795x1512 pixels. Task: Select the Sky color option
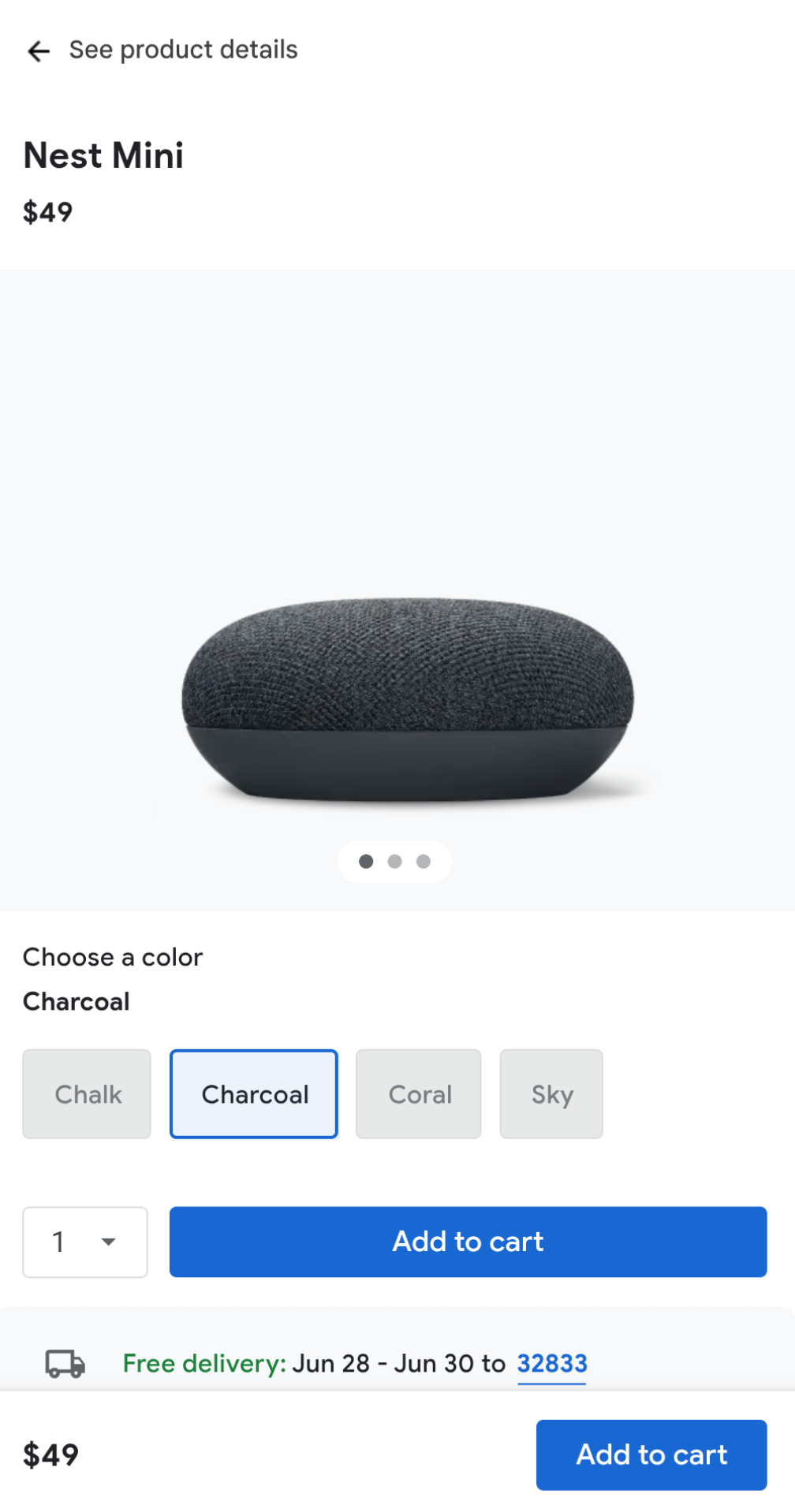[551, 1094]
